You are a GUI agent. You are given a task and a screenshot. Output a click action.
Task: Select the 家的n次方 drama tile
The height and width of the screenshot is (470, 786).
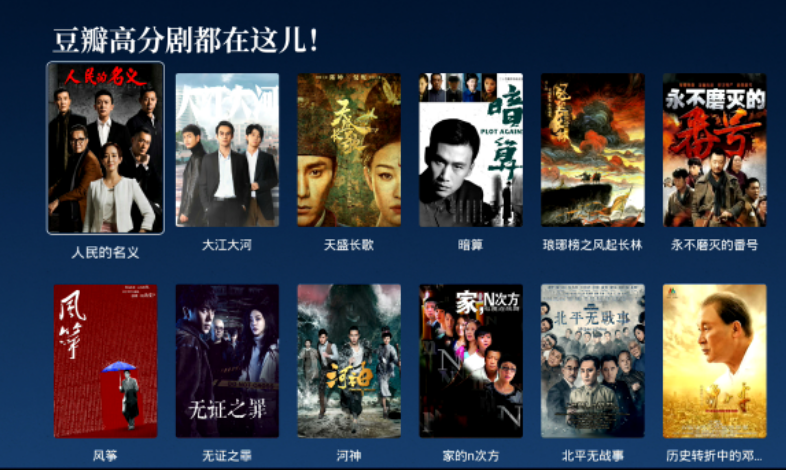(x=471, y=361)
